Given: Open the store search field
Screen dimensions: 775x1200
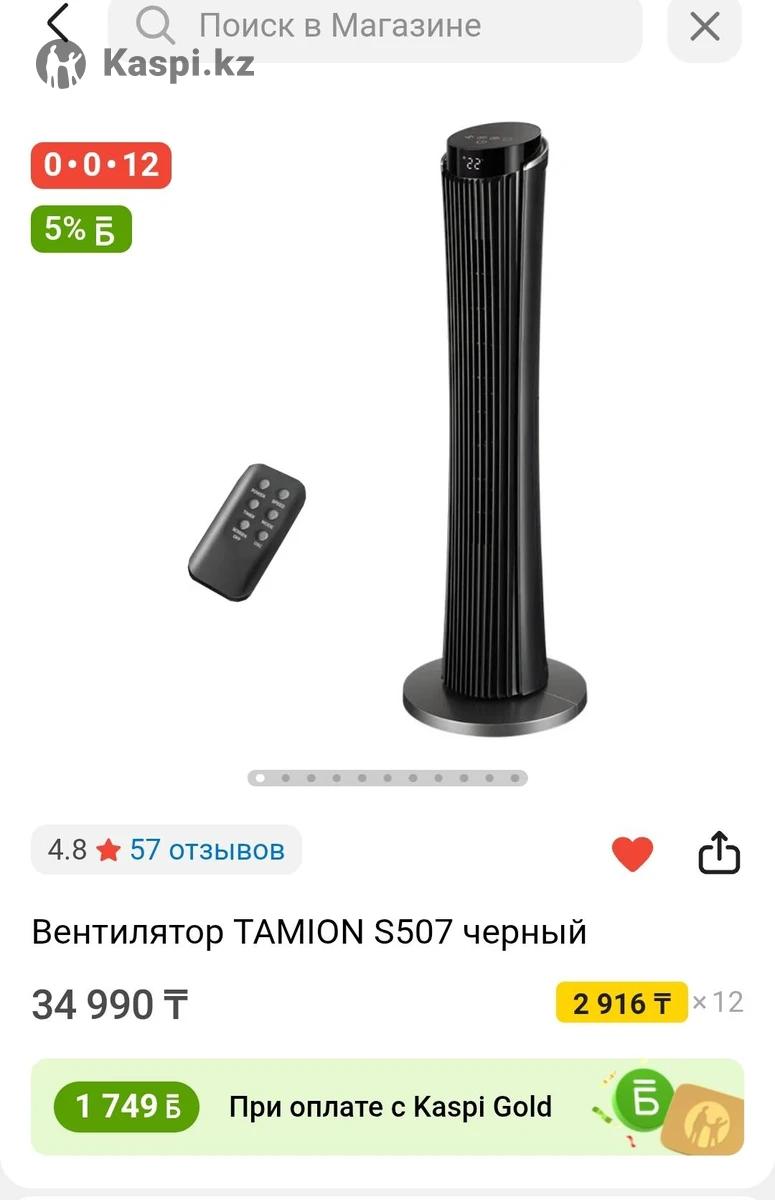Looking at the screenshot, I should tap(375, 26).
